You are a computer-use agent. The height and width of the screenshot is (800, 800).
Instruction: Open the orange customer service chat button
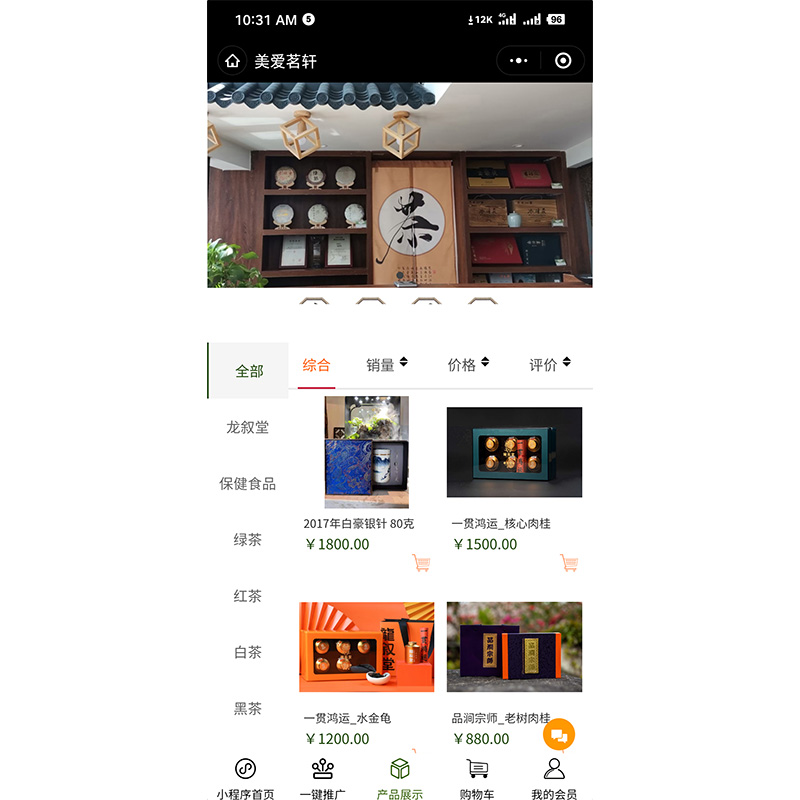pyautogui.click(x=559, y=735)
